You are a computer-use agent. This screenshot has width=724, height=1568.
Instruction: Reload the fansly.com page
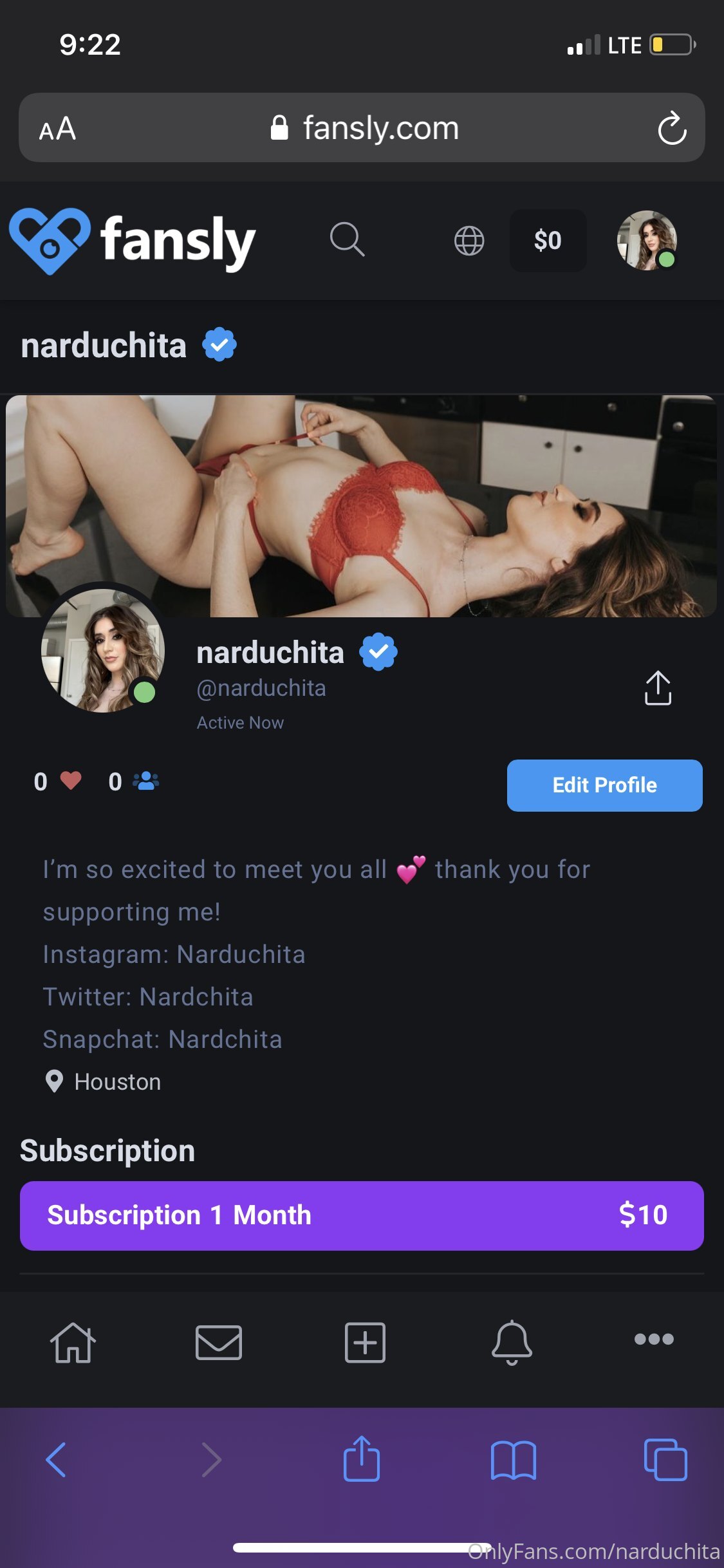(672, 128)
